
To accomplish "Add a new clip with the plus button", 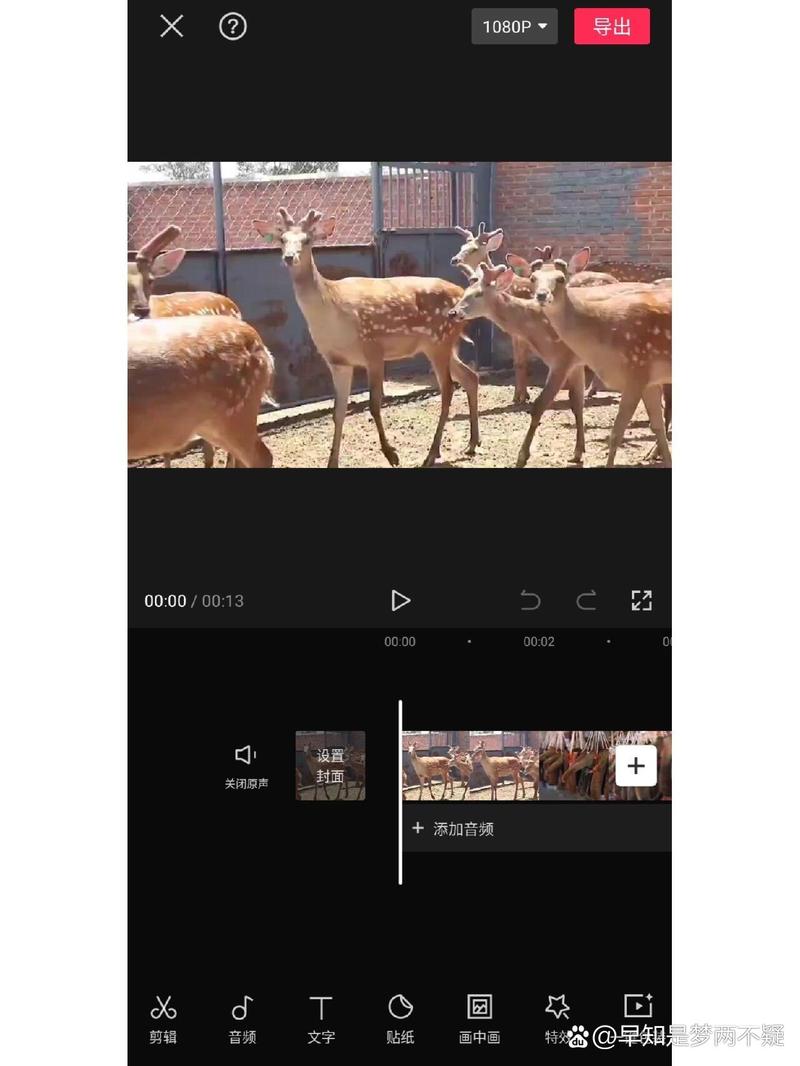I will (636, 766).
